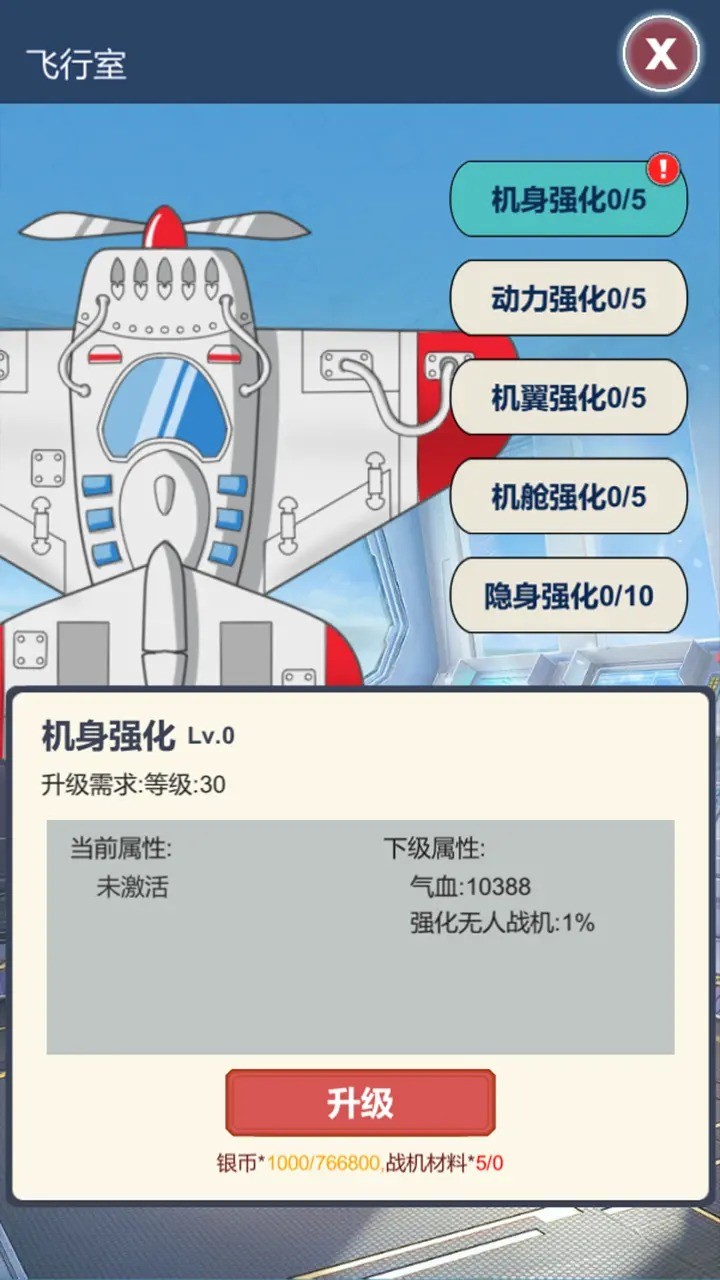Select 机身强化 0/5 option
This screenshot has height=1280, width=720.
[568, 199]
